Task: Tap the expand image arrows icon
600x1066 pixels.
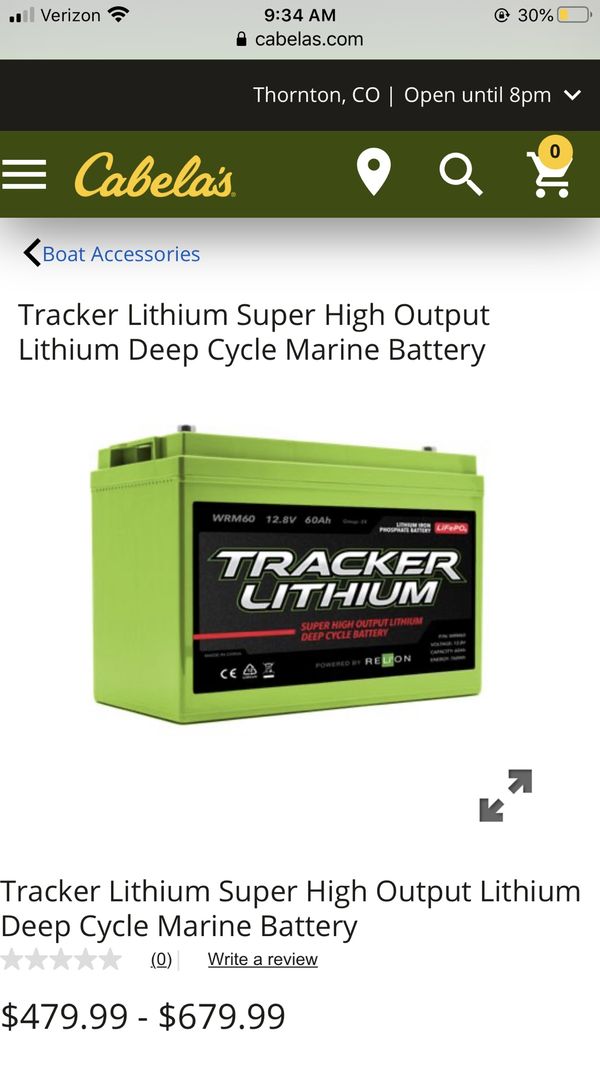Action: (x=506, y=795)
